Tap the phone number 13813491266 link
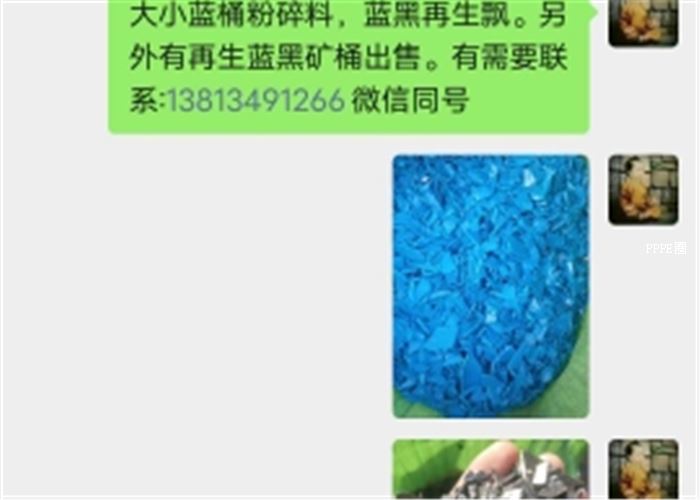This screenshot has height=500, width=700. point(255,101)
